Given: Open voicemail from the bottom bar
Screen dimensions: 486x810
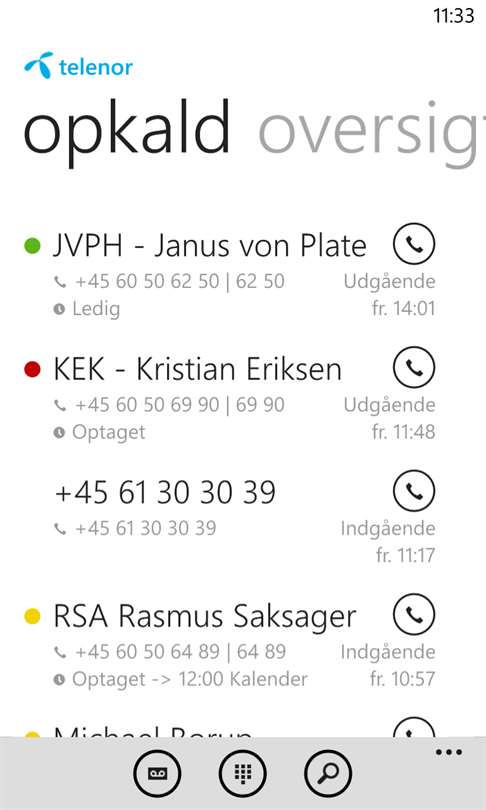Looking at the screenshot, I should pos(157,773).
